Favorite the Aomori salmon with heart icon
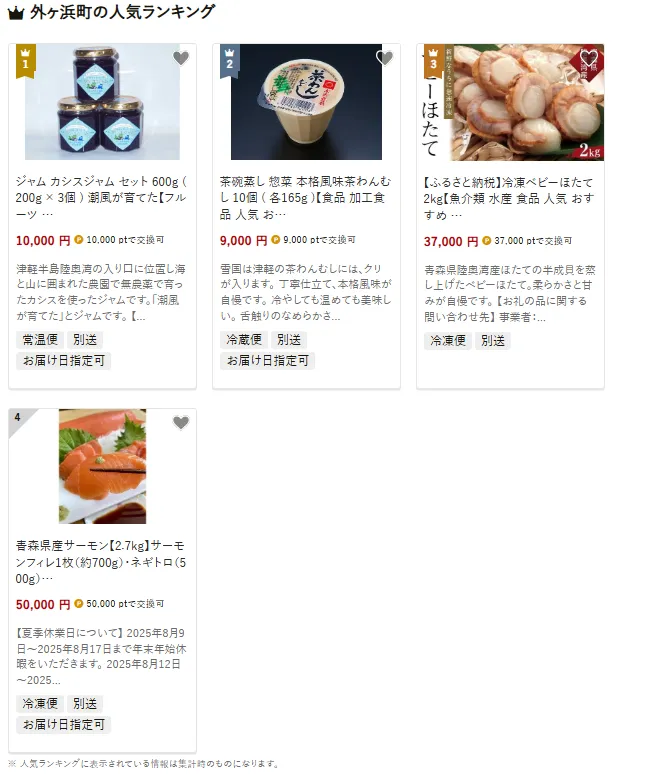Screen dimensions: 646x780 [x=181, y=423]
